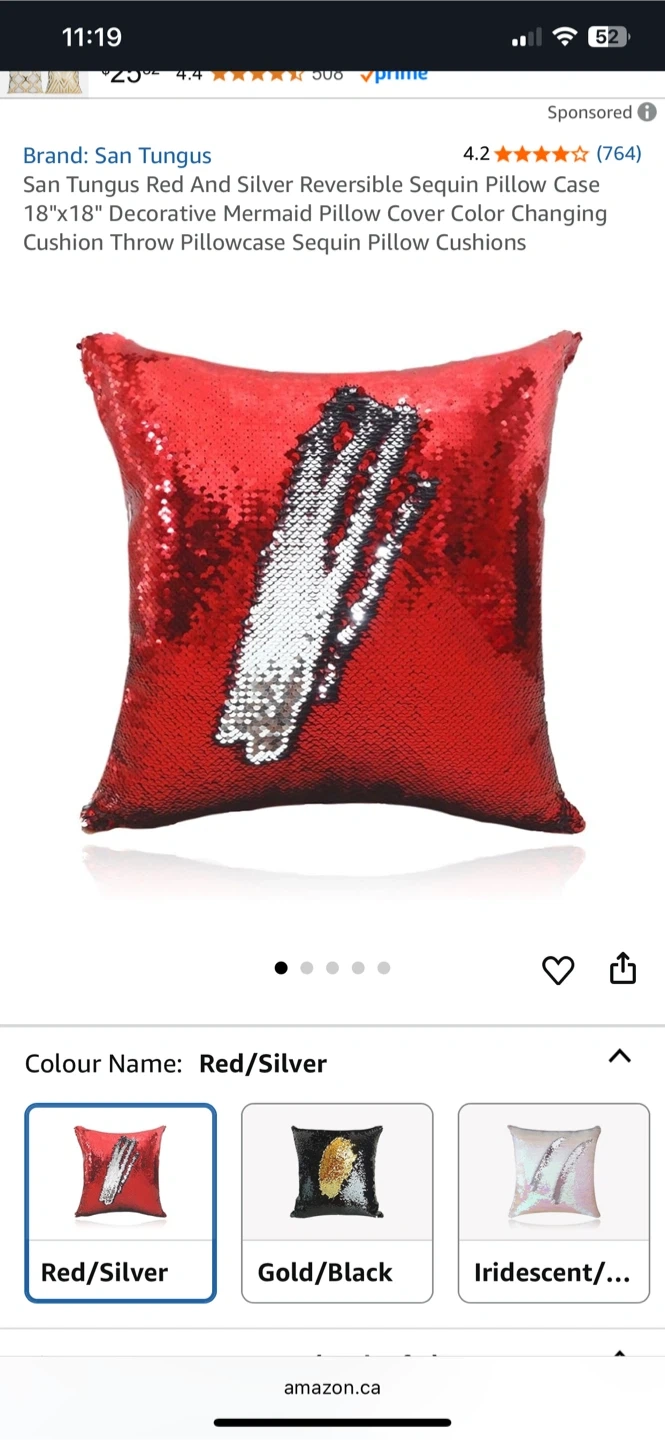665x1440 pixels.
Task: Add pillow to wish list heart
Action: [x=558, y=969]
